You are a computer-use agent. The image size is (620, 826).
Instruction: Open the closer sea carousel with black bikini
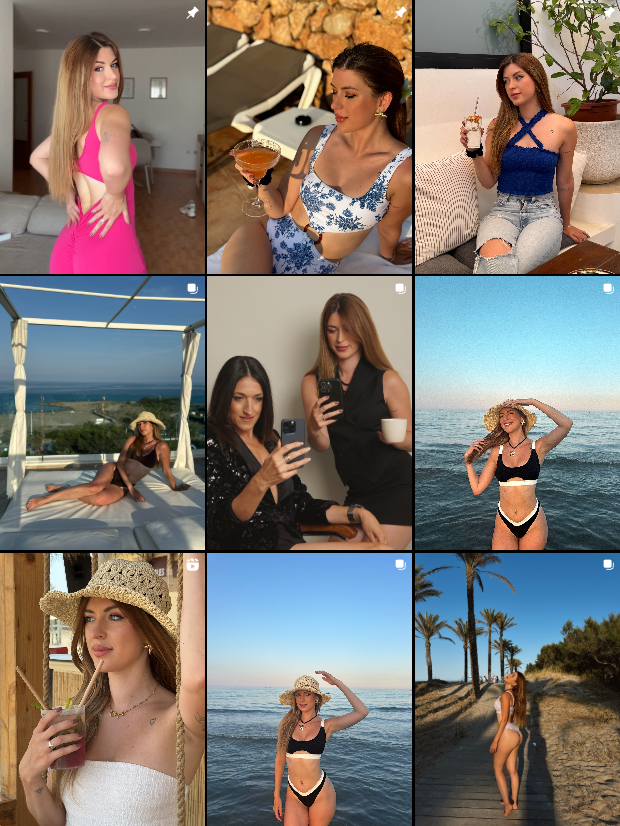[309, 690]
